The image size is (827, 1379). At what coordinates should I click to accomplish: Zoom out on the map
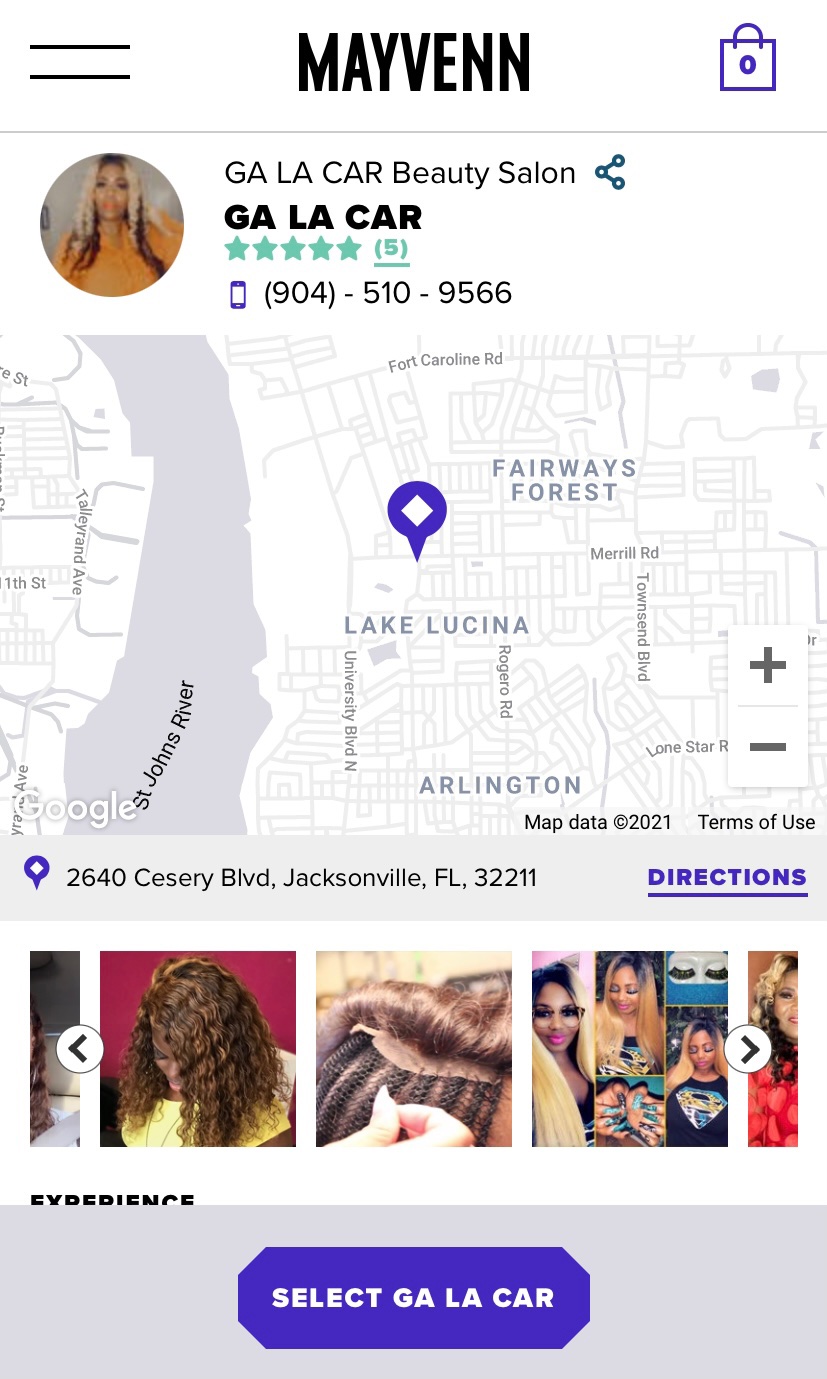[x=767, y=747]
